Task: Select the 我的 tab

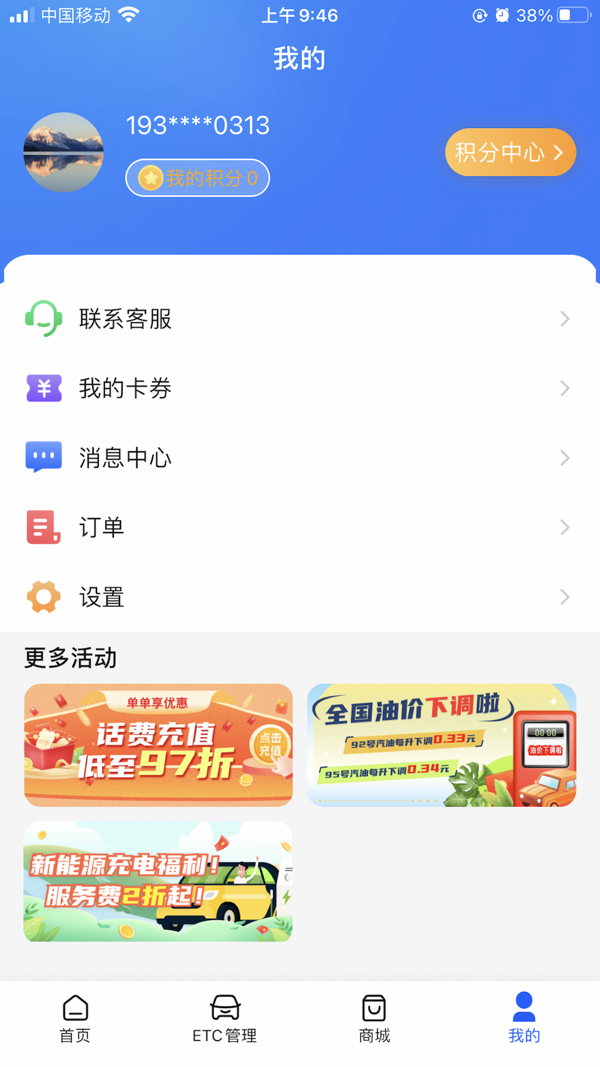Action: [x=524, y=1018]
